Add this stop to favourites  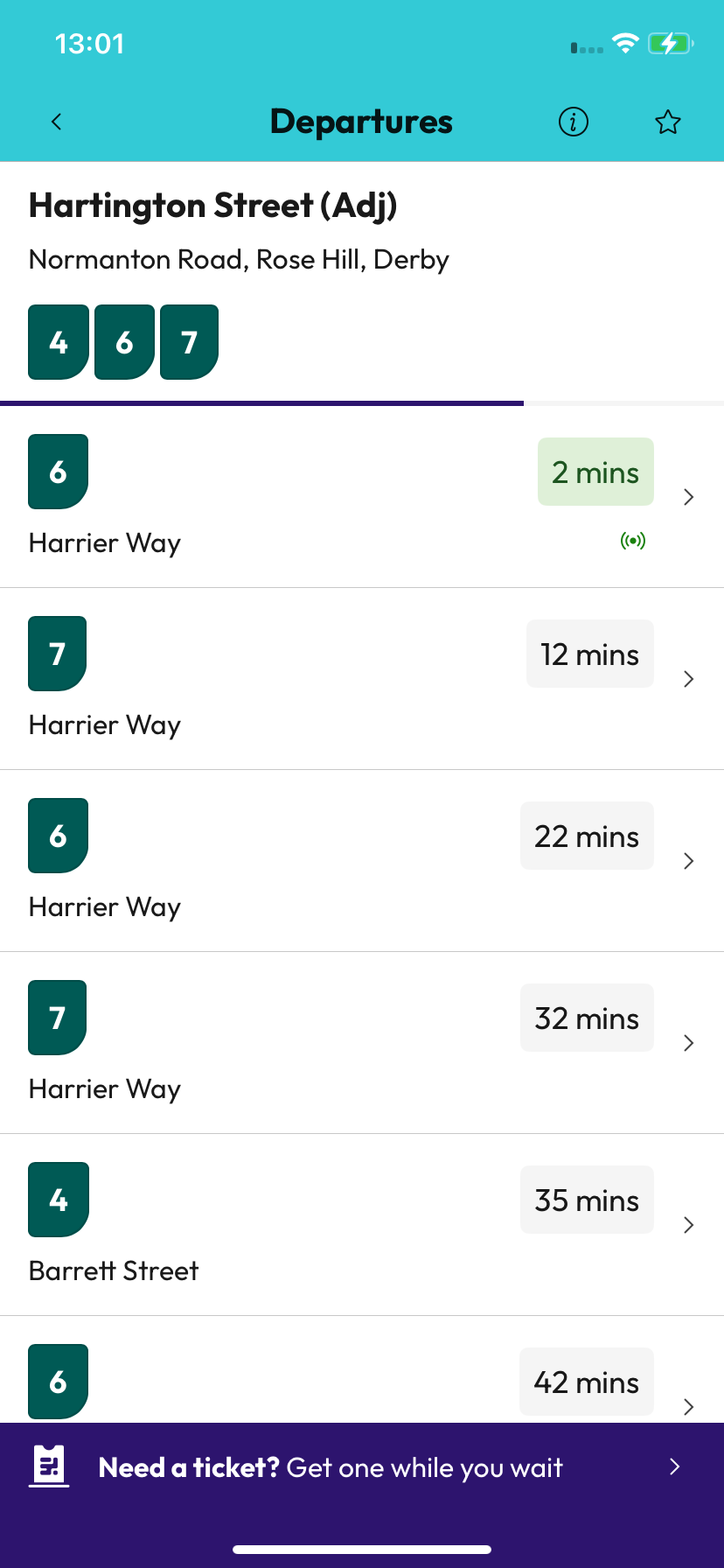coord(667,122)
